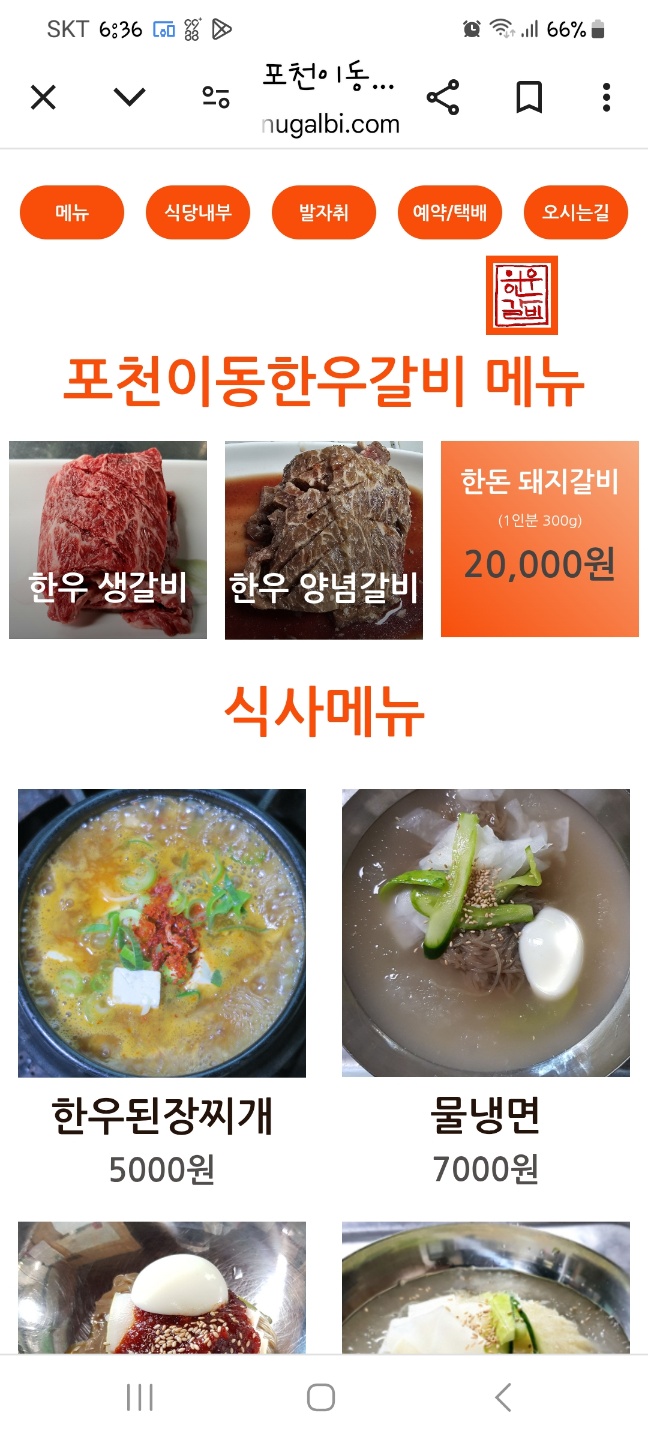Screen dimensions: 648x1440
Task: Tap the 한돈 돼지갈비 card
Action: pos(540,540)
